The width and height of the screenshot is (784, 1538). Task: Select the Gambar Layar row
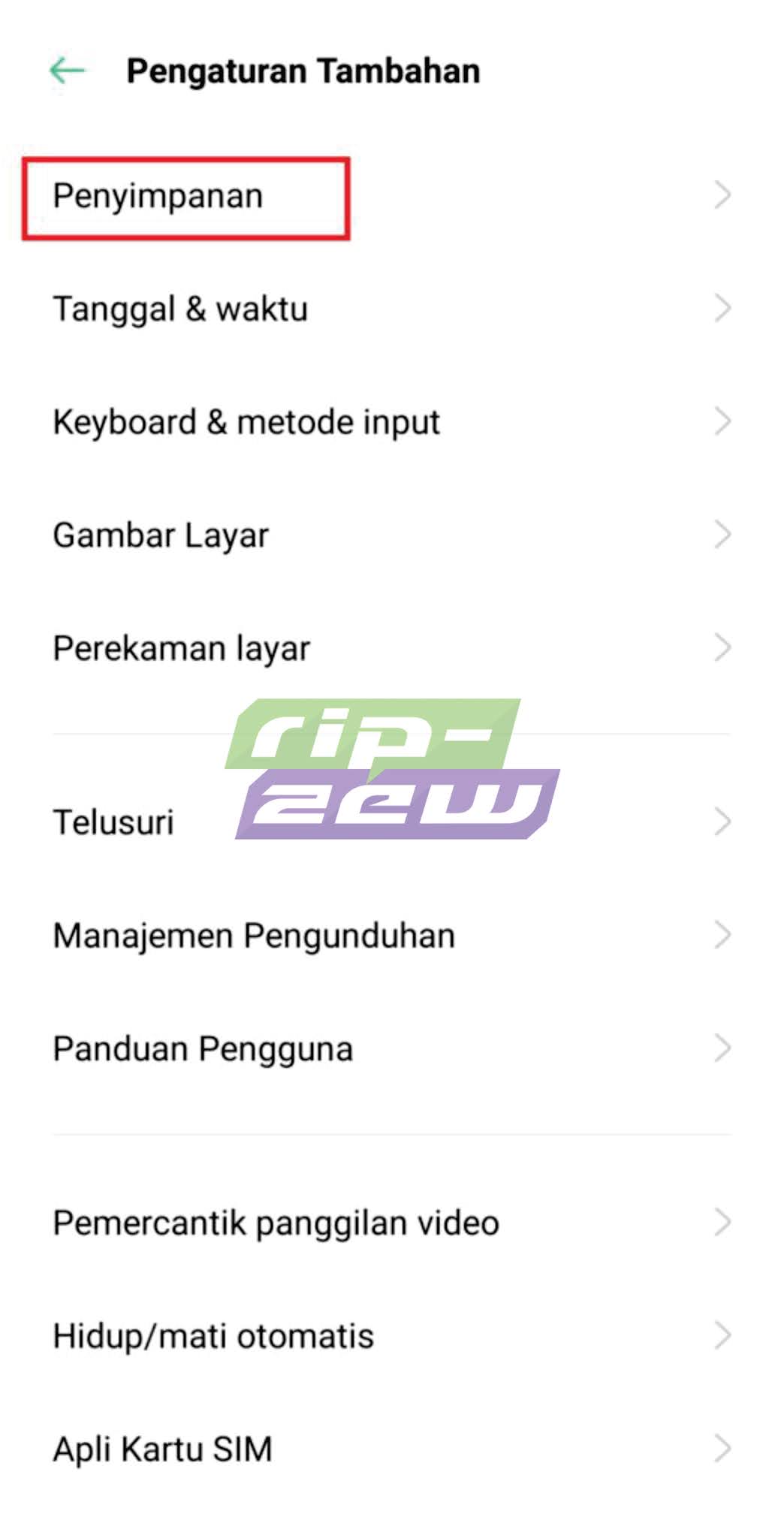[392, 535]
